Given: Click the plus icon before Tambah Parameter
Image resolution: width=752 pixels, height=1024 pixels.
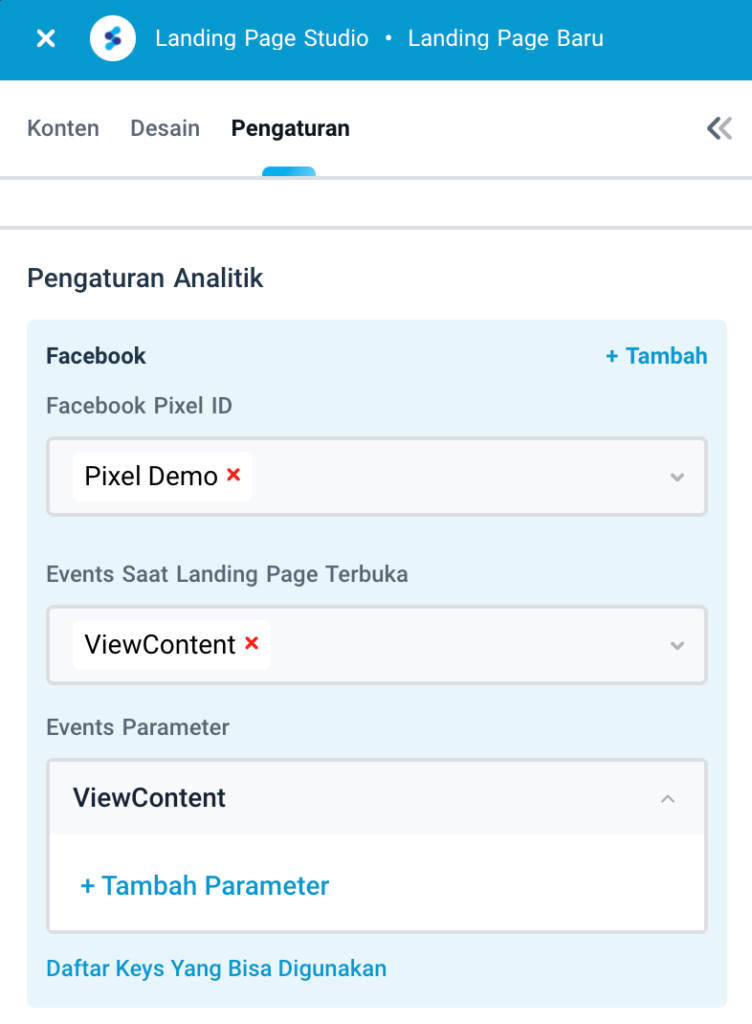Looking at the screenshot, I should tap(90, 885).
